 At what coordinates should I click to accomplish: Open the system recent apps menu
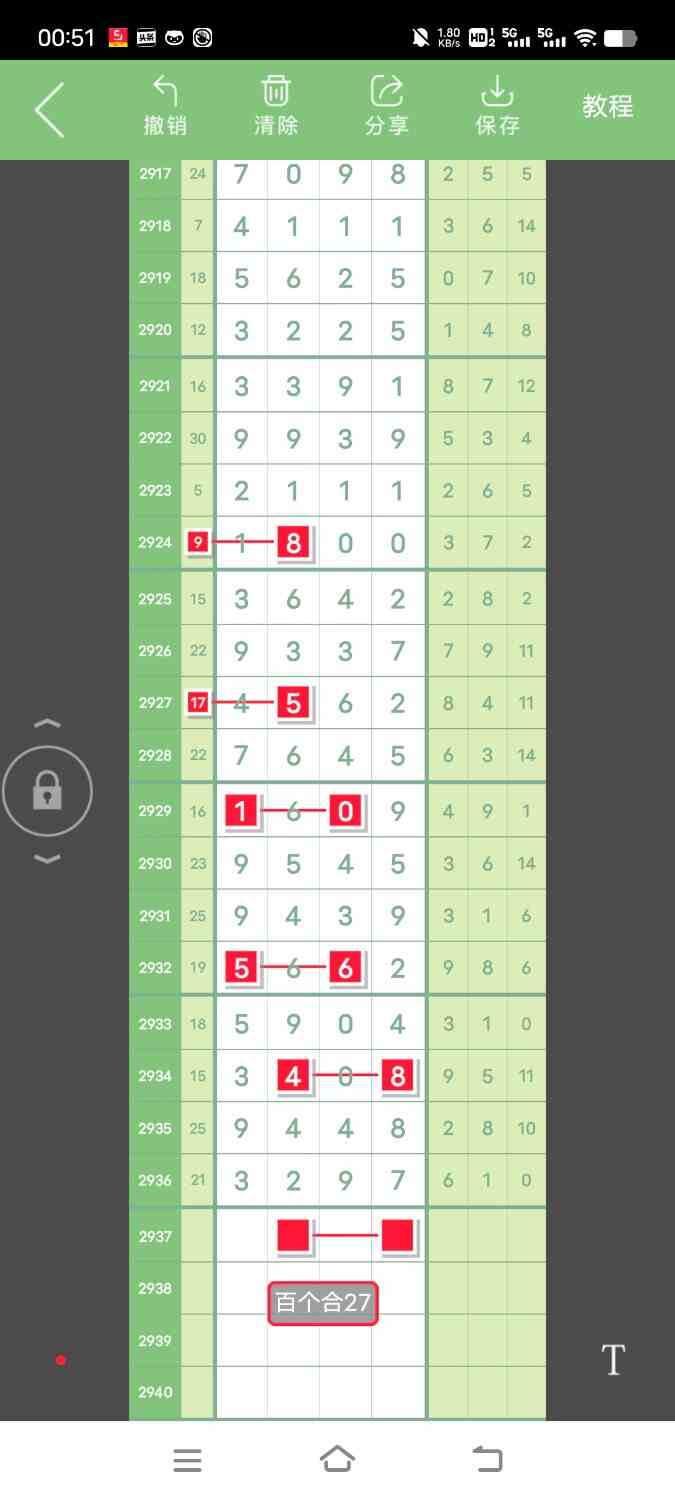tap(187, 1460)
